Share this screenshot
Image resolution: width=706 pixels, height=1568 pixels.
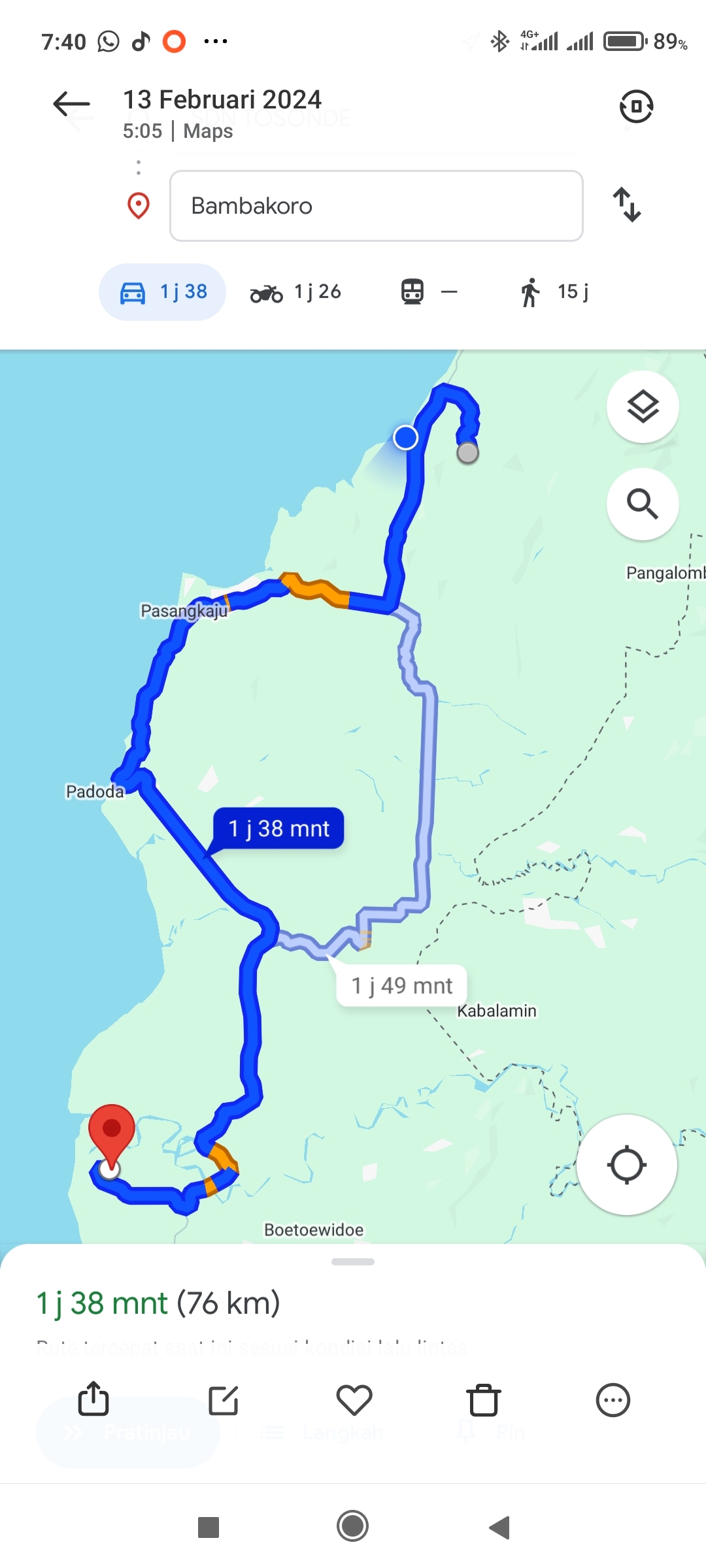tap(93, 1399)
